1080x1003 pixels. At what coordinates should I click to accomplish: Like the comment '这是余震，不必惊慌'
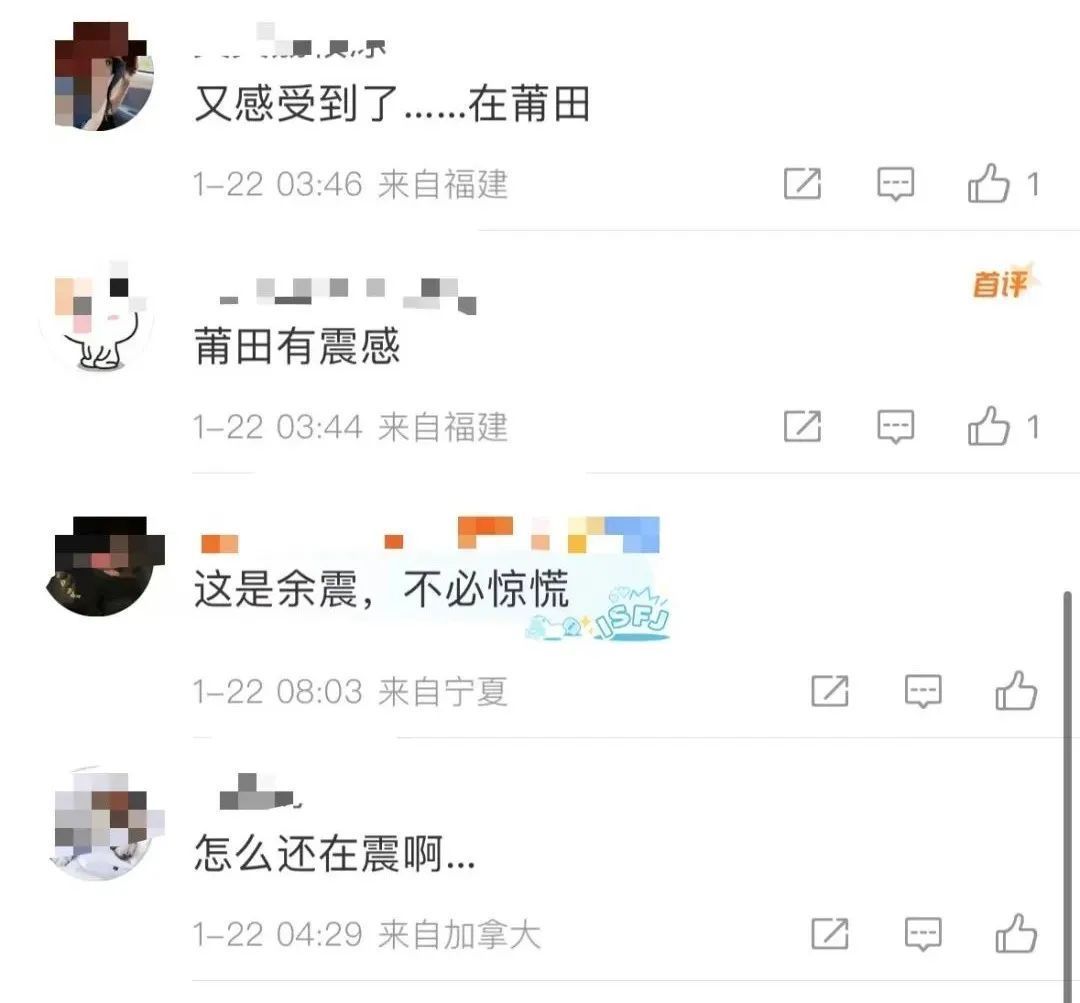click(x=1016, y=690)
